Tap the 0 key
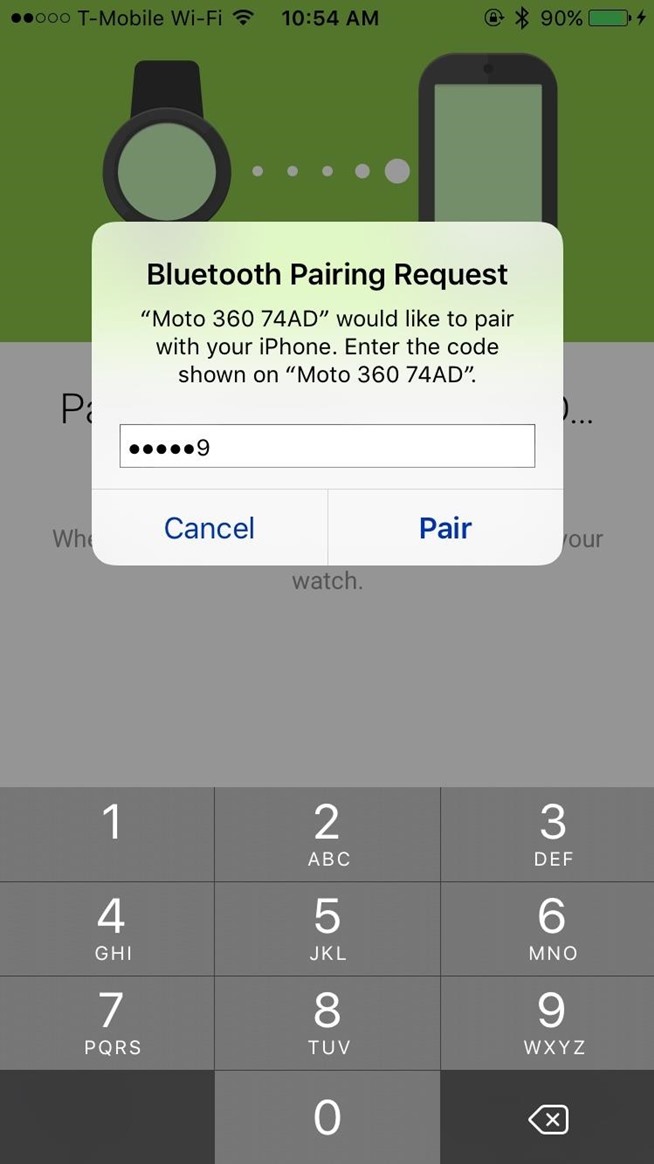The image size is (654, 1164). pos(327,1117)
